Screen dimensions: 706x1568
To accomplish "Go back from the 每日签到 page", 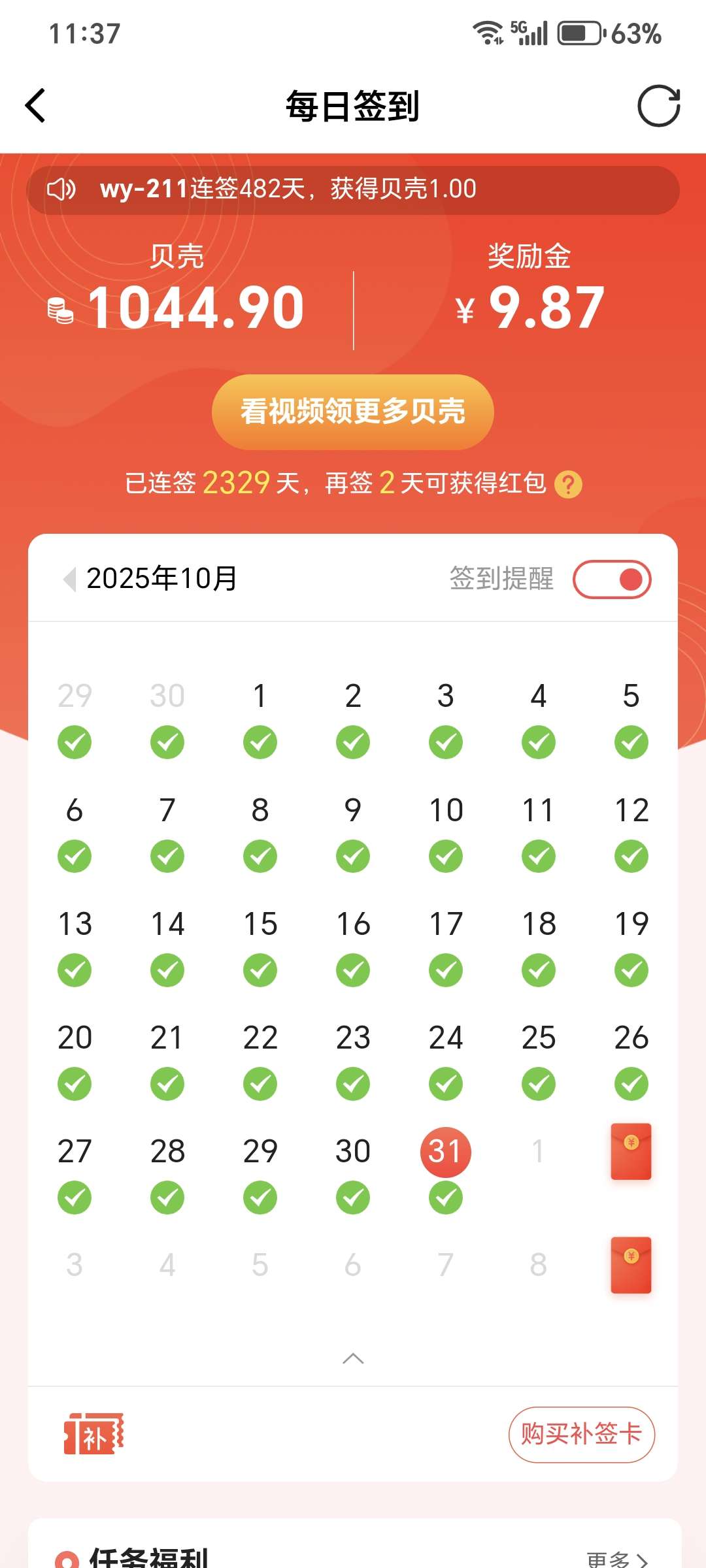I will pos(36,106).
